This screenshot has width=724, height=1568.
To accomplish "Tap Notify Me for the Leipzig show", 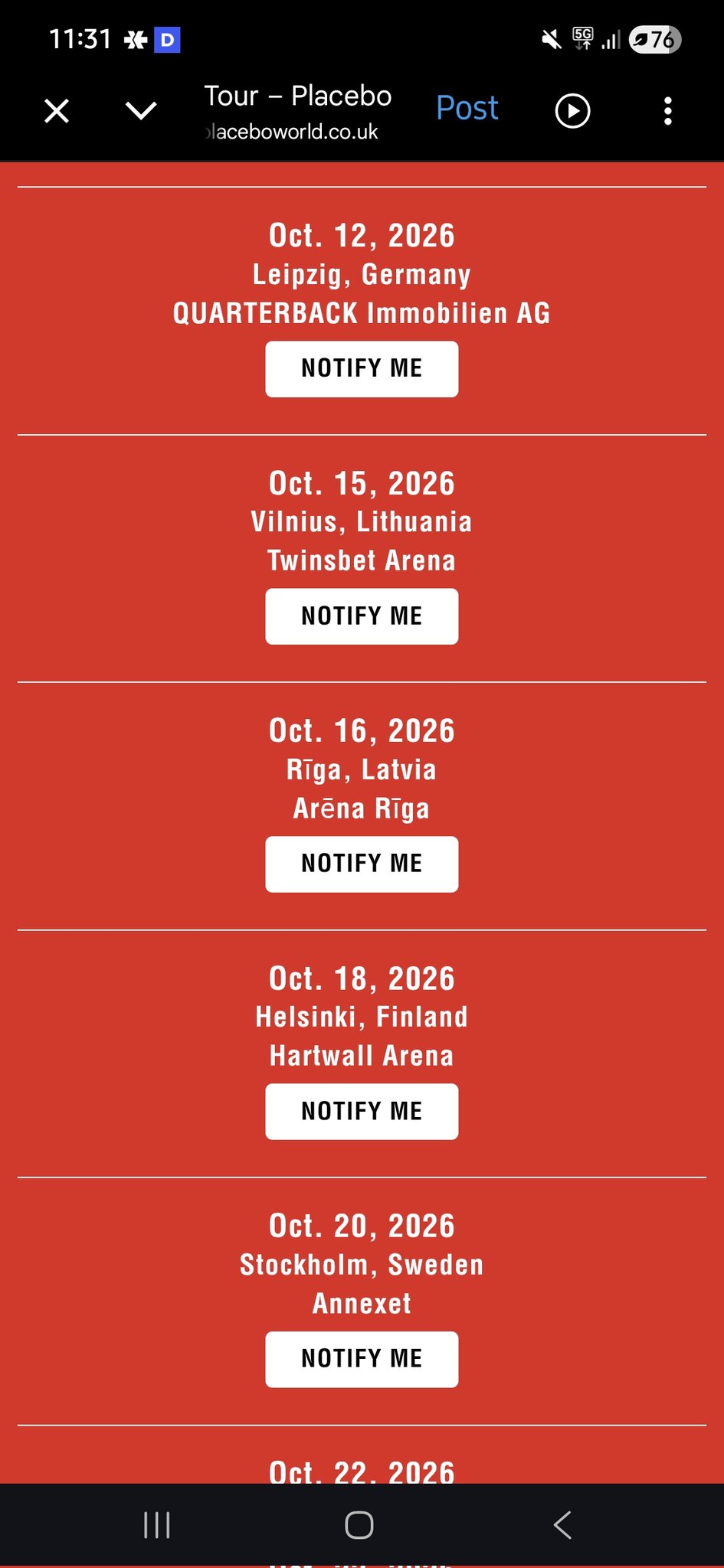I will point(362,369).
